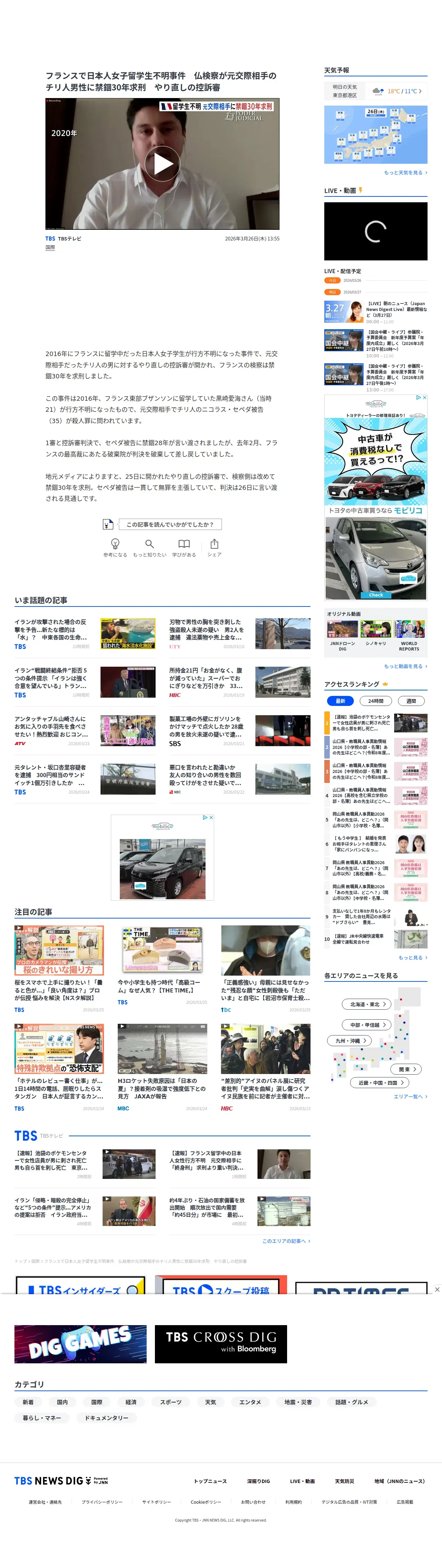
Task: Tap the もっと知りたい magnifier reaction
Action: click(150, 547)
